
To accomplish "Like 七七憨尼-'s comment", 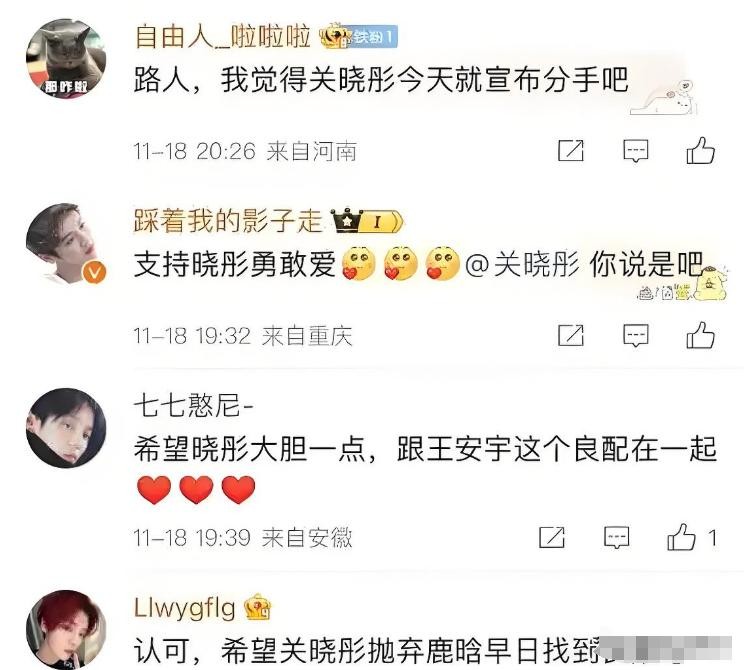I will (x=683, y=538).
